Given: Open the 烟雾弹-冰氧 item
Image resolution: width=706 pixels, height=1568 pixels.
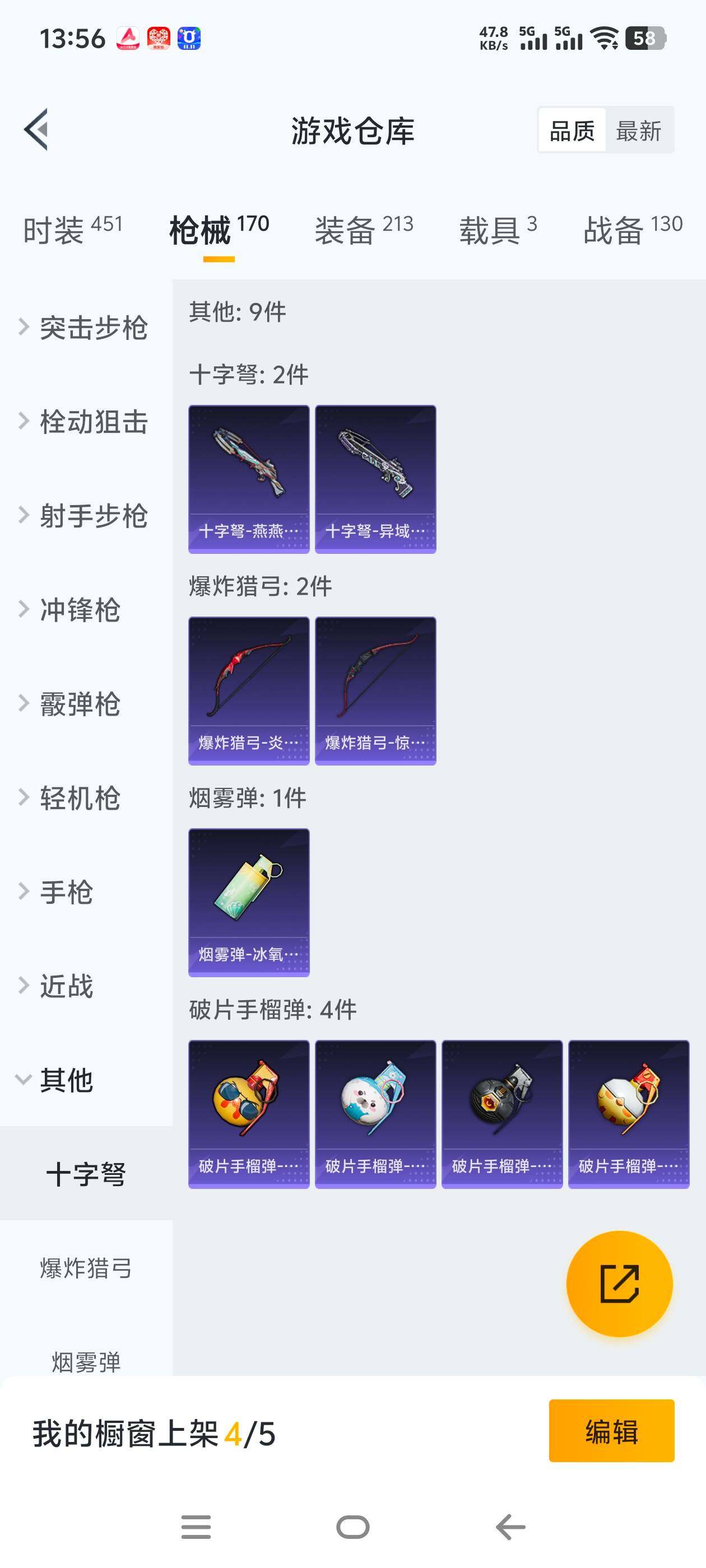Looking at the screenshot, I should click(249, 902).
